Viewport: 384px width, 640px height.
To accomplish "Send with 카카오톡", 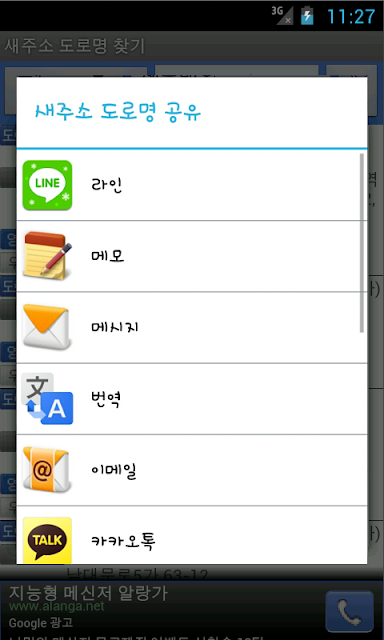I will click(x=192, y=535).
